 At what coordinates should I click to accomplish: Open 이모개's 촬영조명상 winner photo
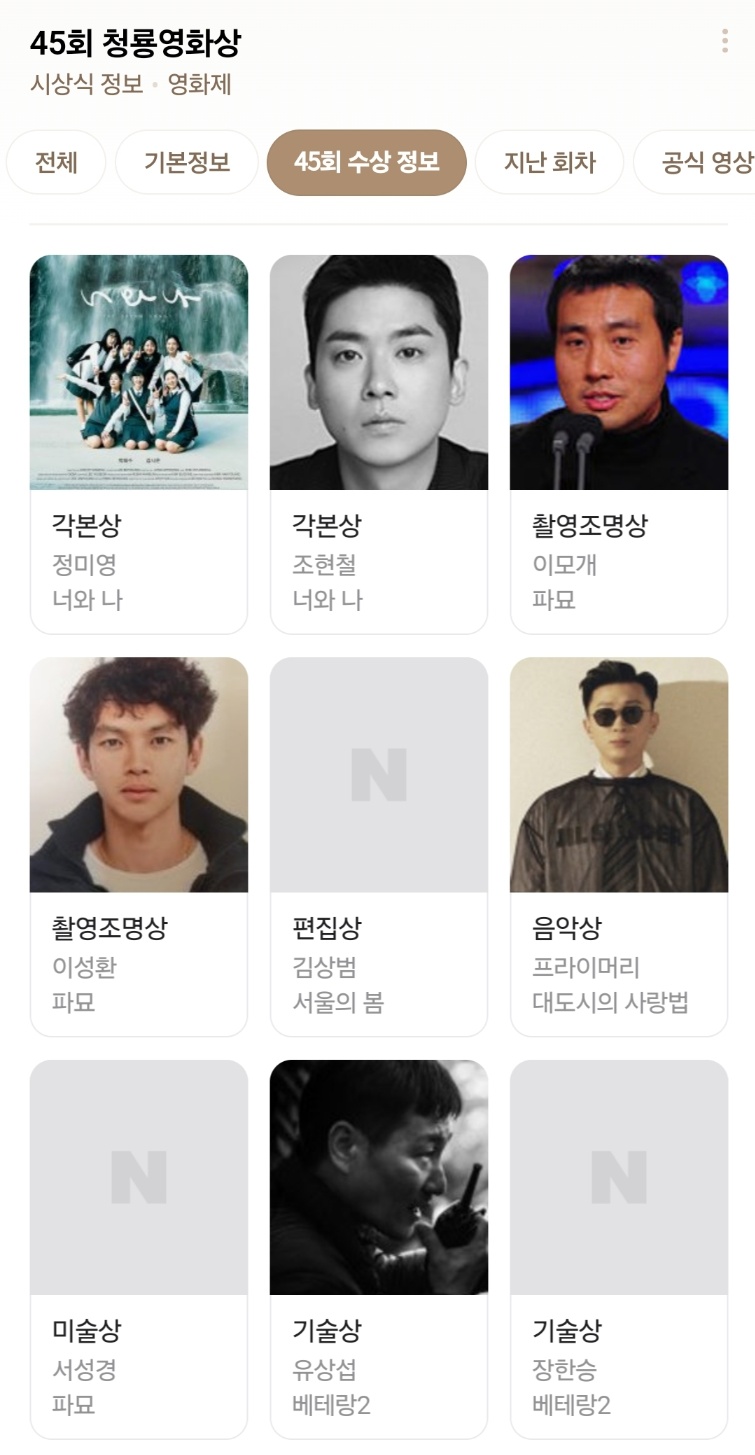[618, 372]
